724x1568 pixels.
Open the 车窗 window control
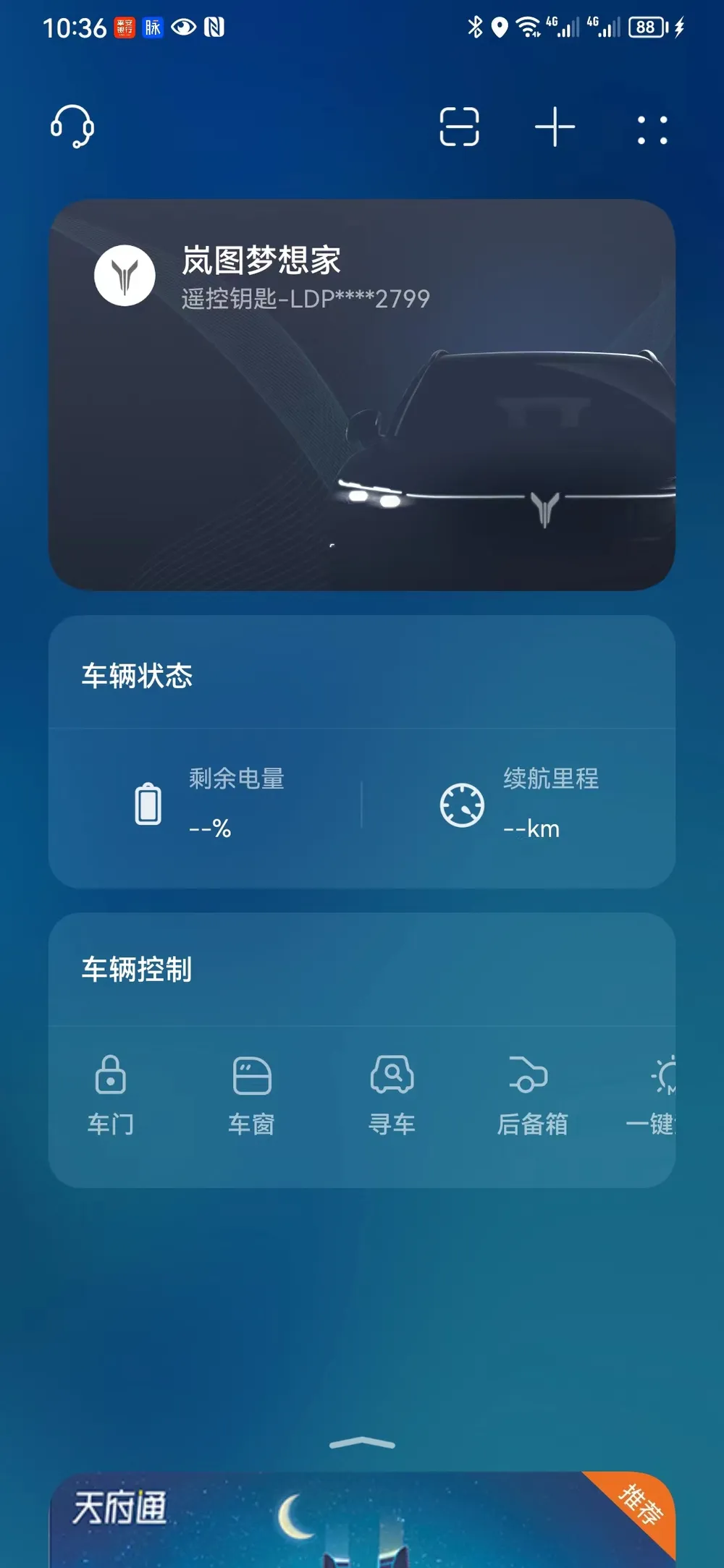click(251, 1094)
